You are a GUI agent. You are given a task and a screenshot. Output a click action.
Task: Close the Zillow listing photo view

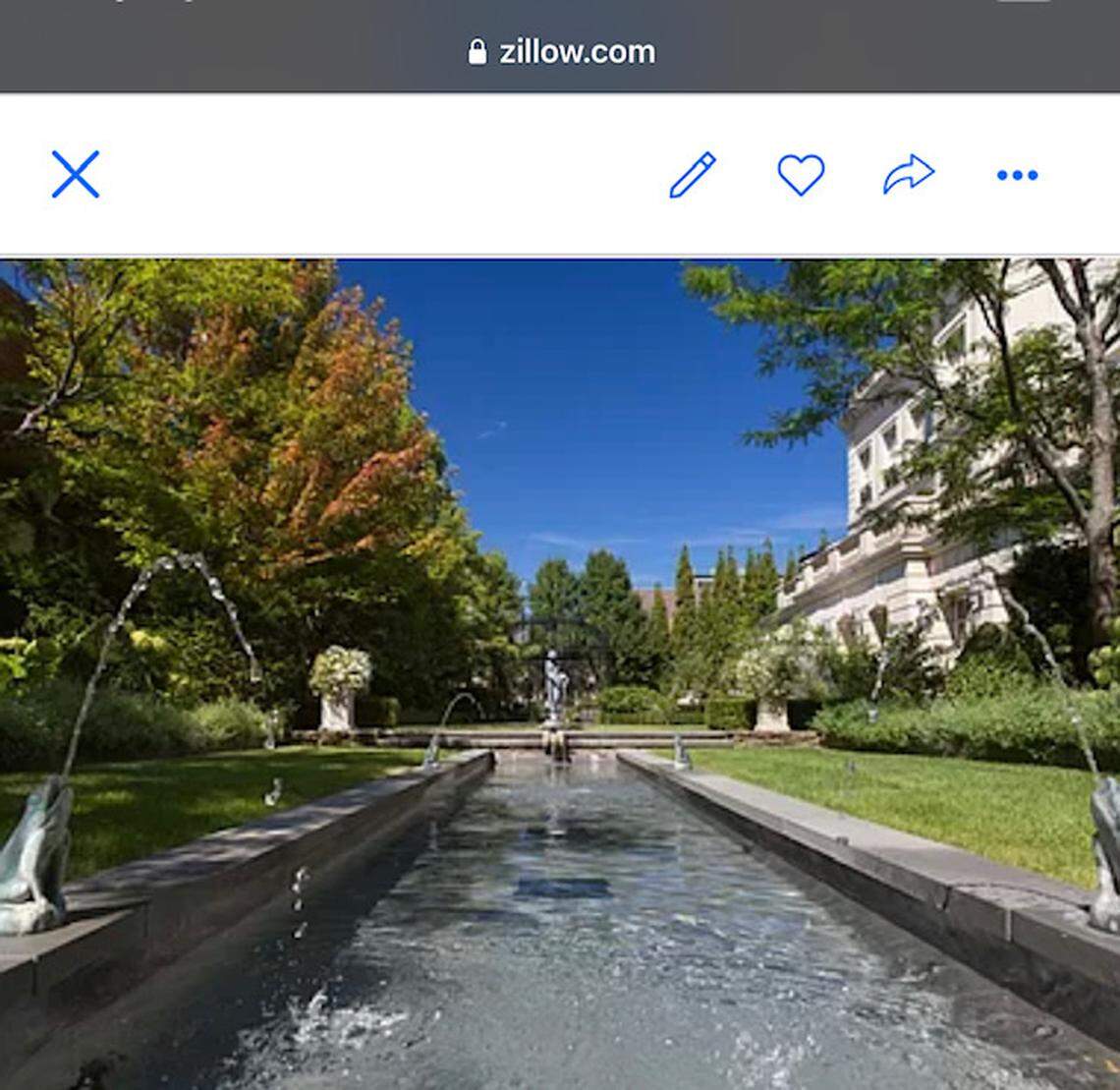(x=76, y=175)
